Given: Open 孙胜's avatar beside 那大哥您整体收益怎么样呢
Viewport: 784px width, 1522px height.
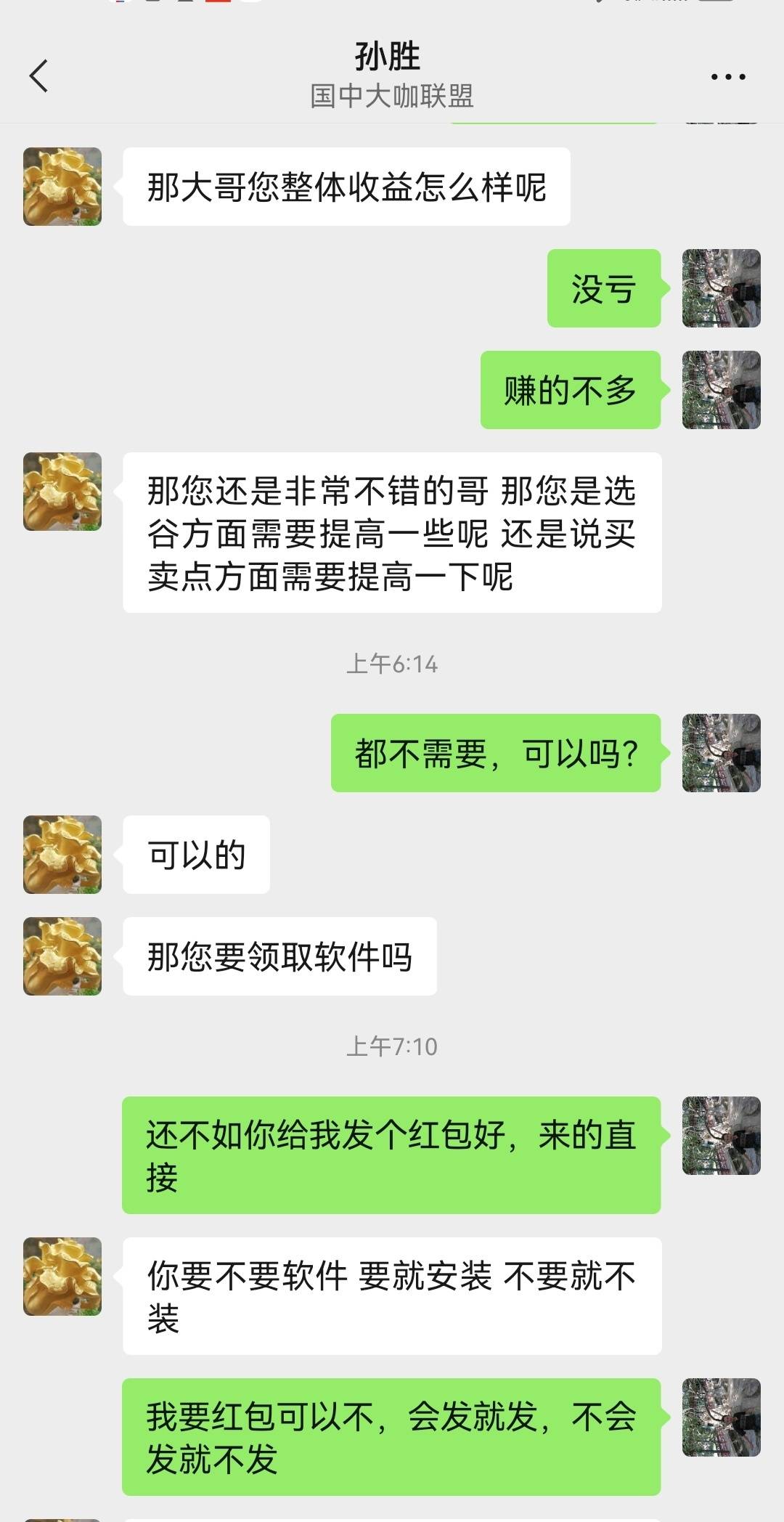Looking at the screenshot, I should (x=62, y=187).
